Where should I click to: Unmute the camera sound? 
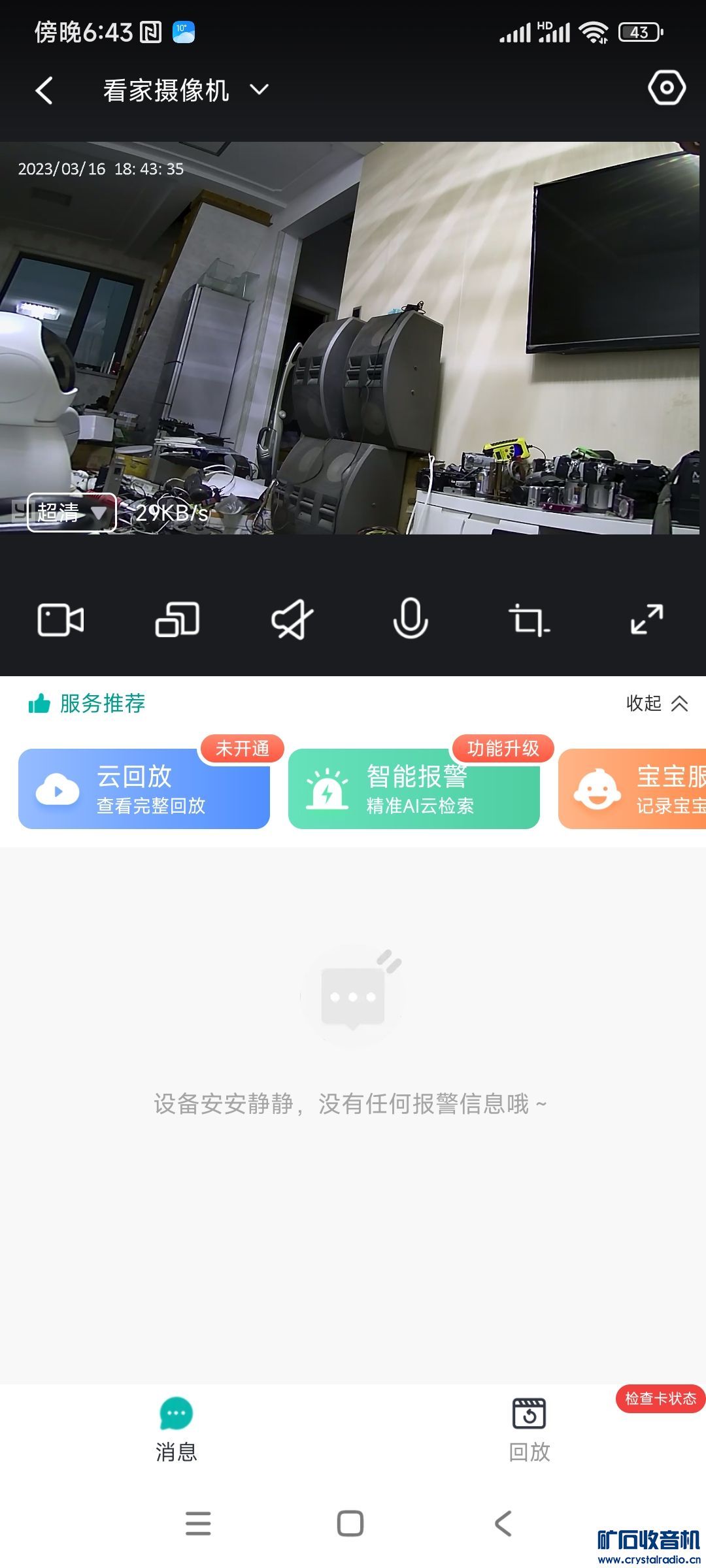(292, 619)
